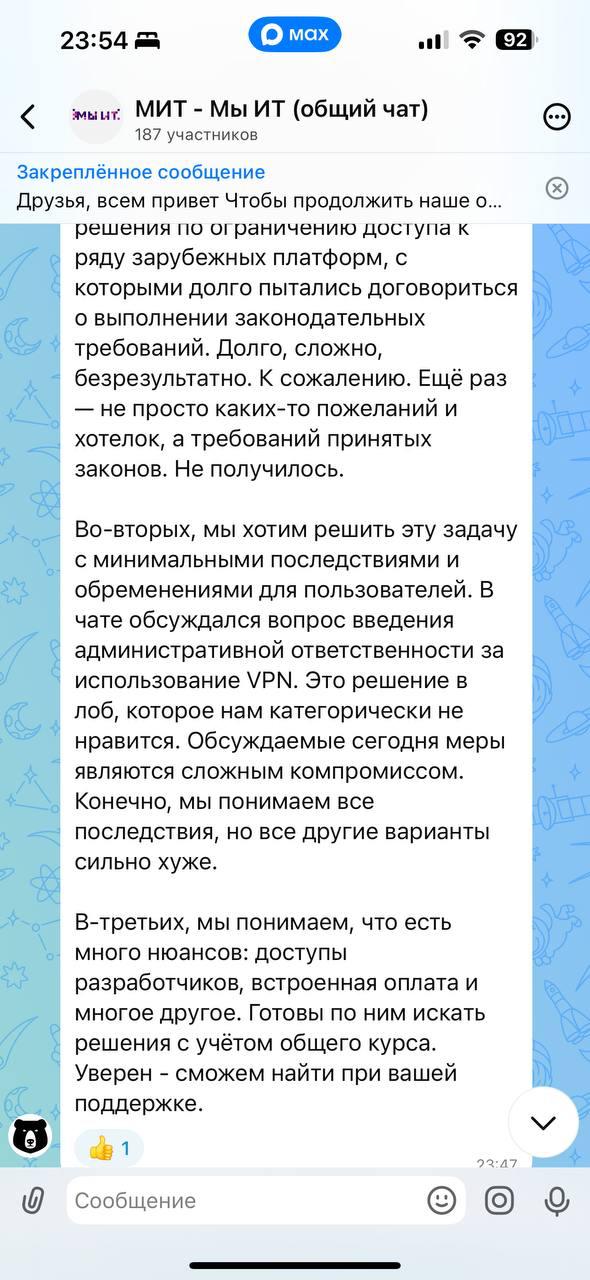Open the emoji picker

(x=441, y=1200)
